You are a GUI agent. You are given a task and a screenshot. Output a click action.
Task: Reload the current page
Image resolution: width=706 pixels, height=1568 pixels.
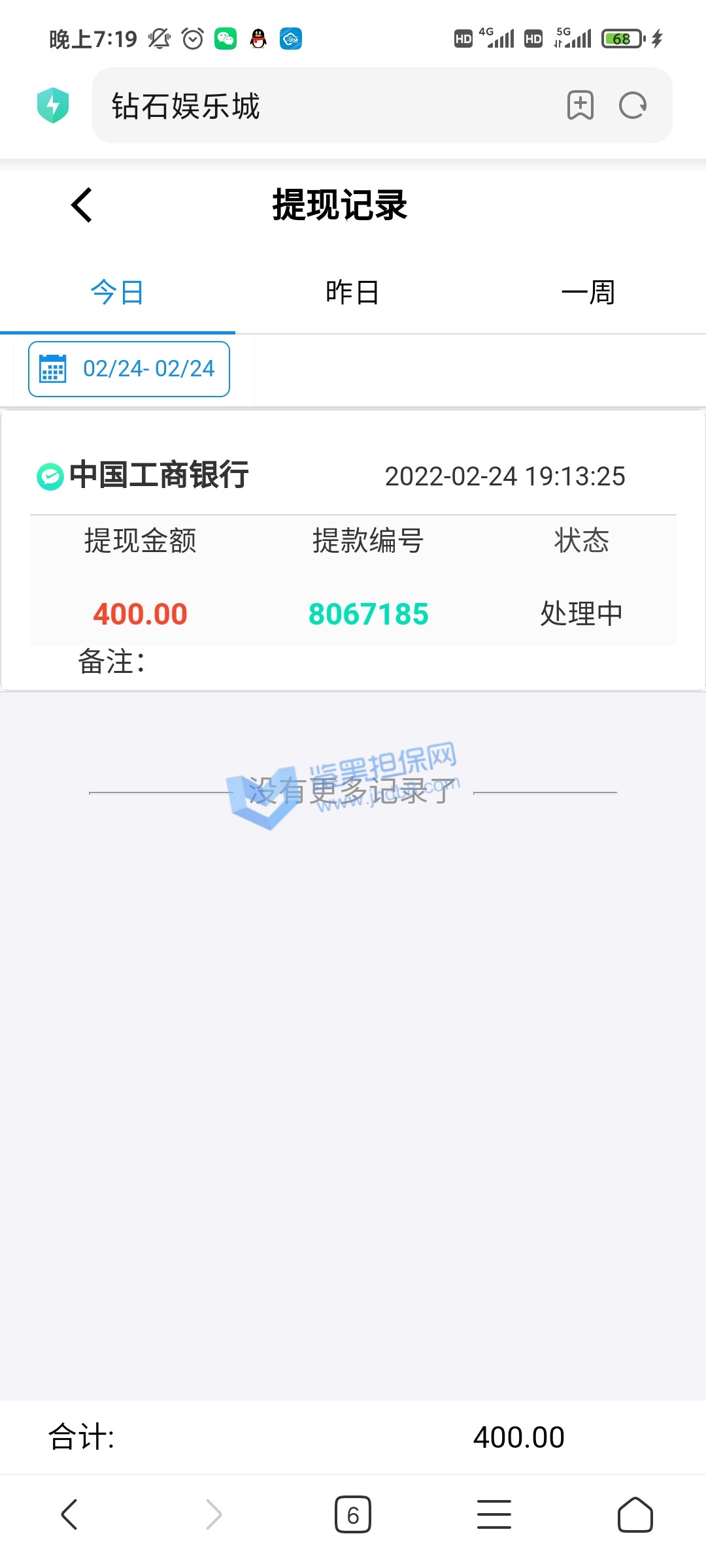pyautogui.click(x=632, y=105)
